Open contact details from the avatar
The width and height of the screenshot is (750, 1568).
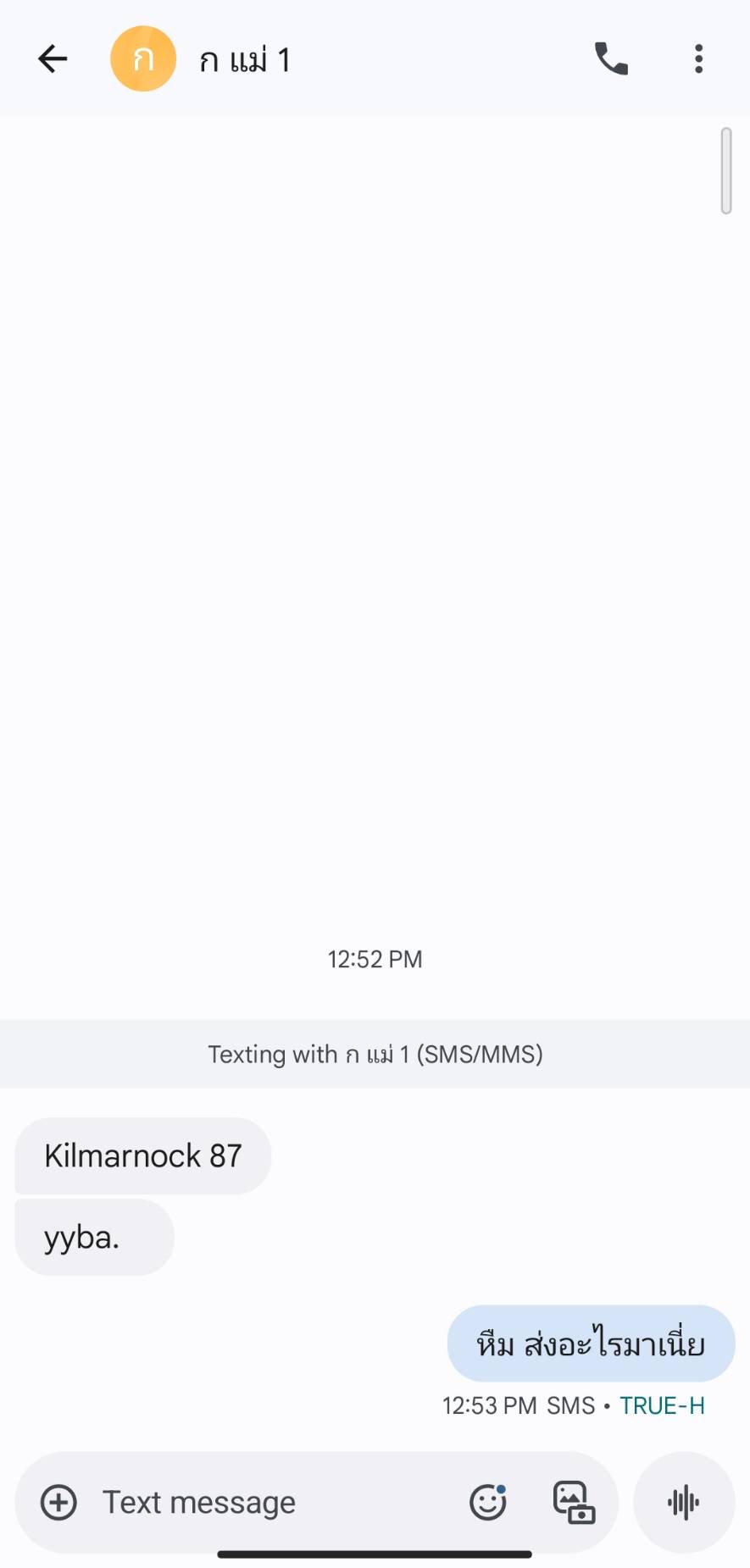[143, 59]
